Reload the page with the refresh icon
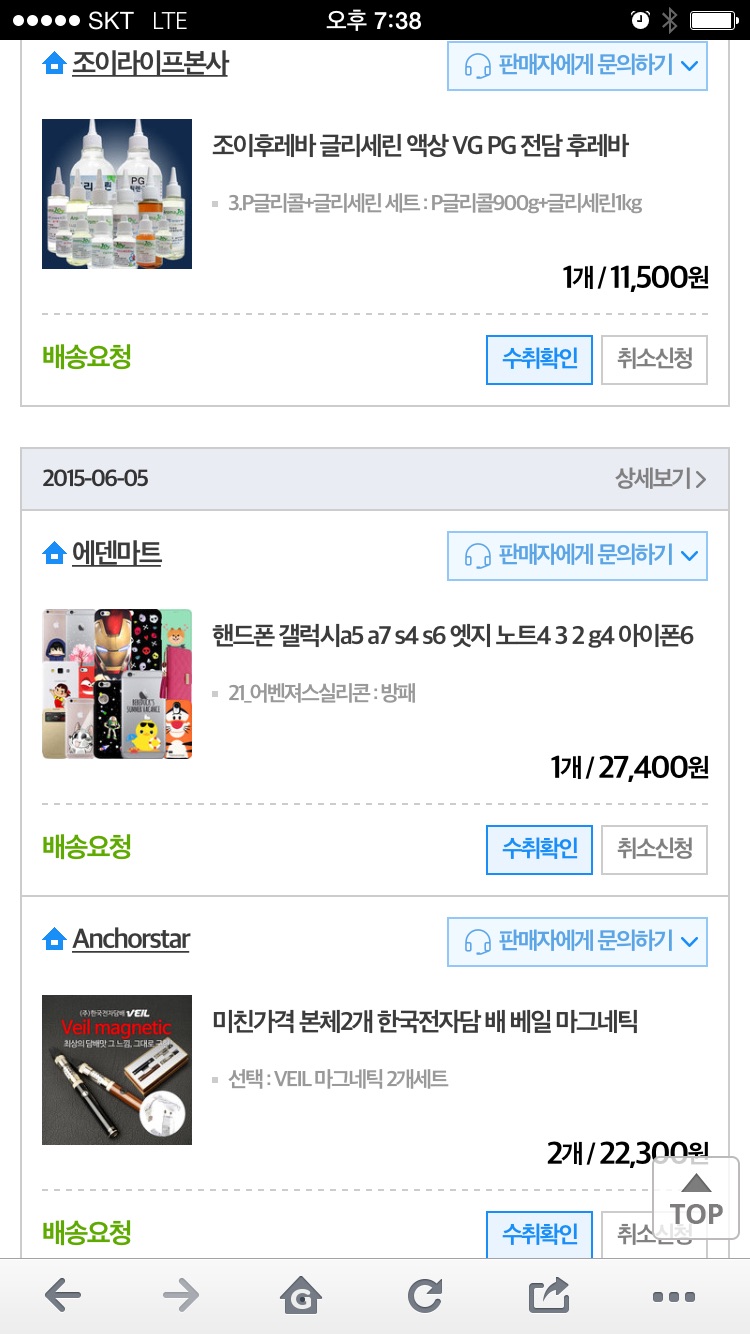This screenshot has width=750, height=1334. (x=425, y=1297)
